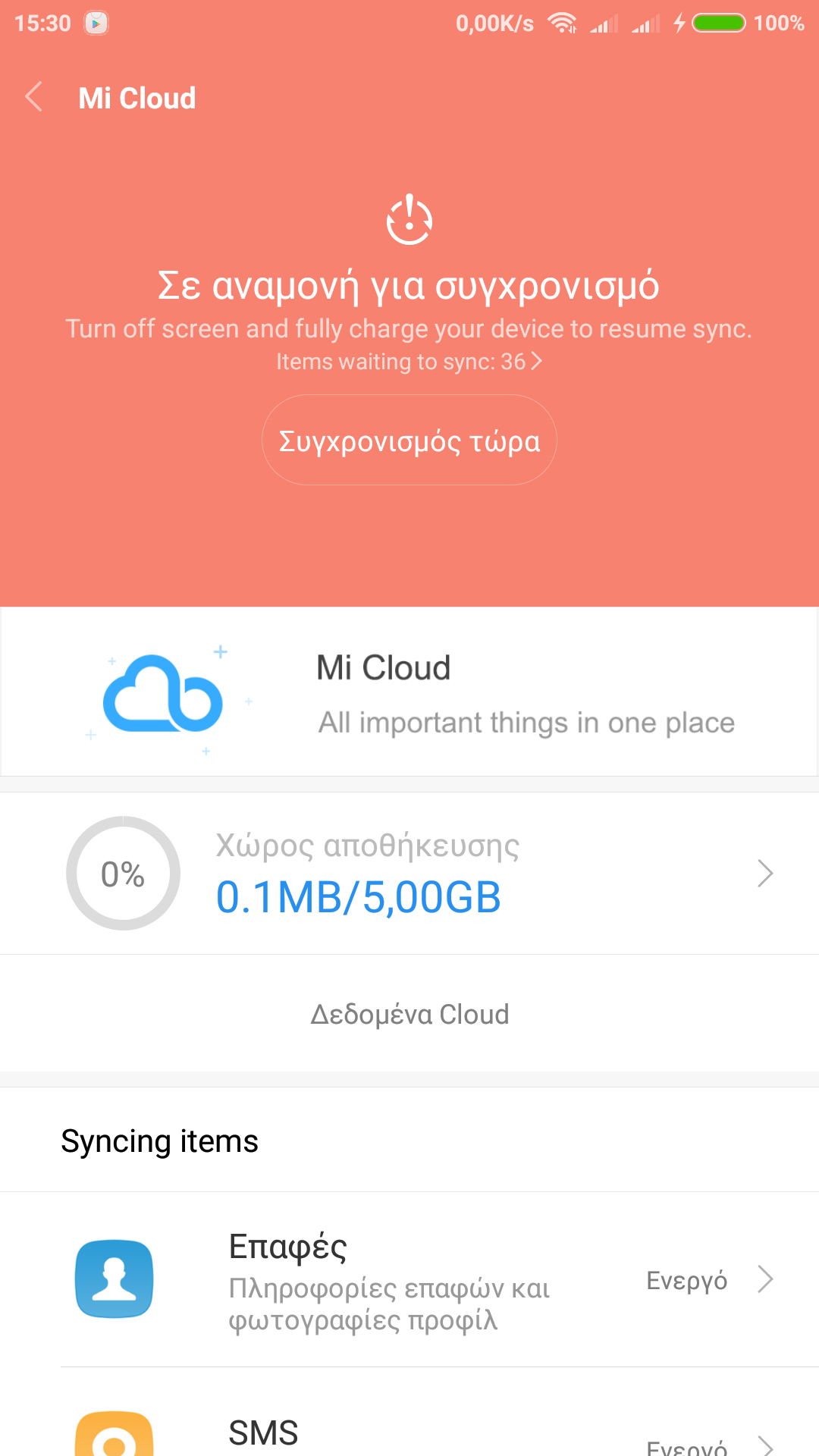Screen dimensions: 819x1456
Task: Open items waiting to sync list
Action: click(409, 362)
